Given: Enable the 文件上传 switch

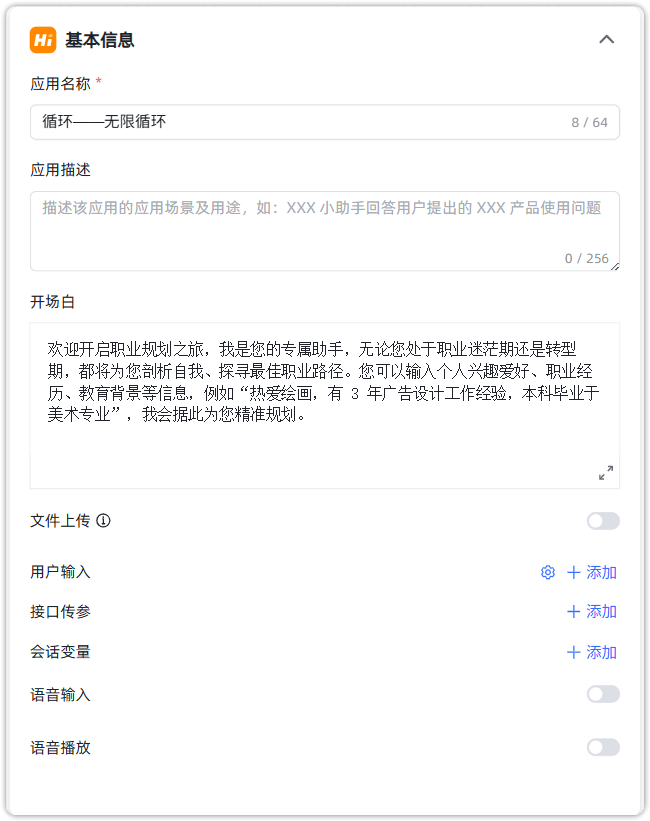Looking at the screenshot, I should [603, 521].
